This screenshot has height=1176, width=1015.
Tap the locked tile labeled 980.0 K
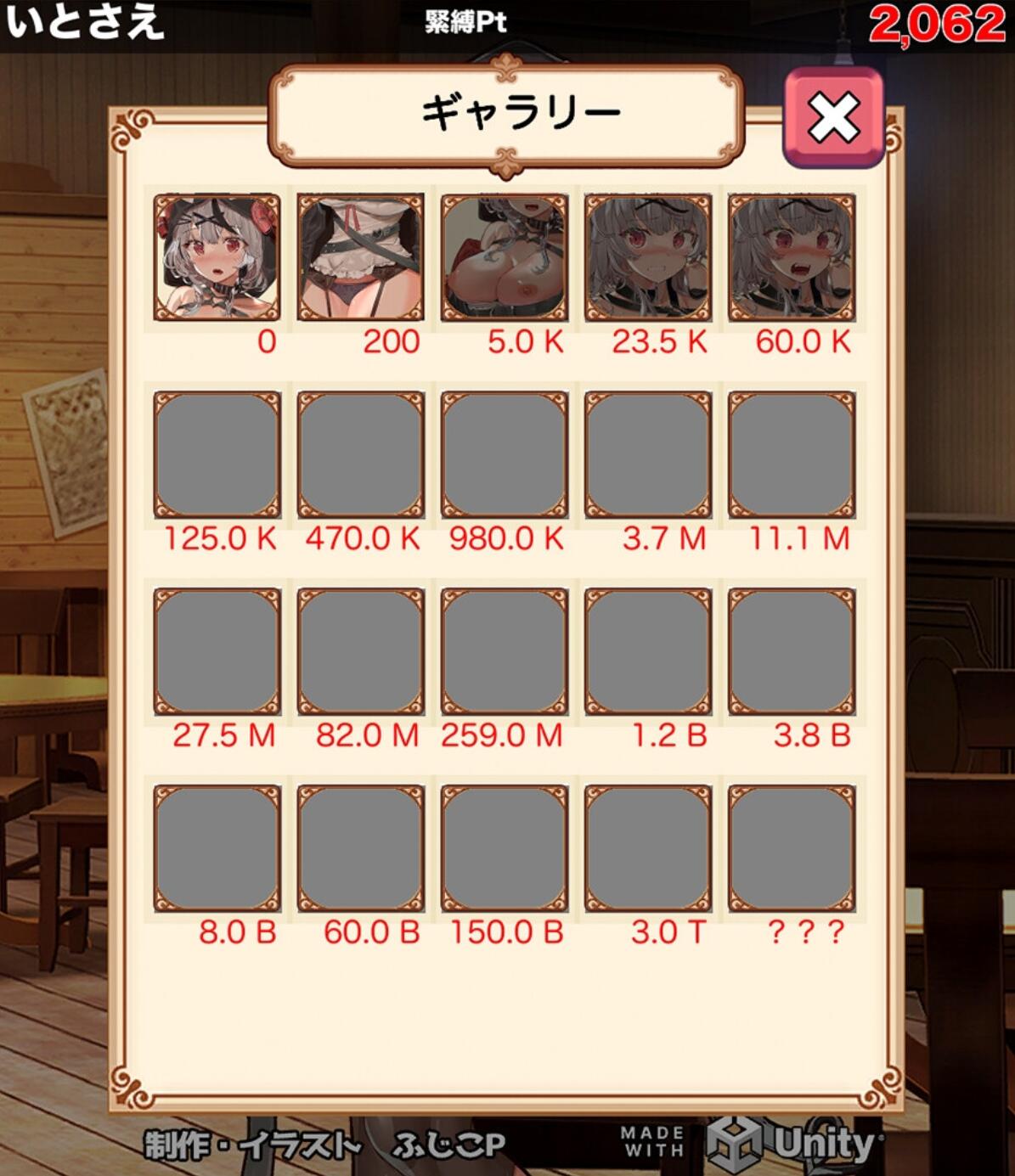[x=504, y=454]
